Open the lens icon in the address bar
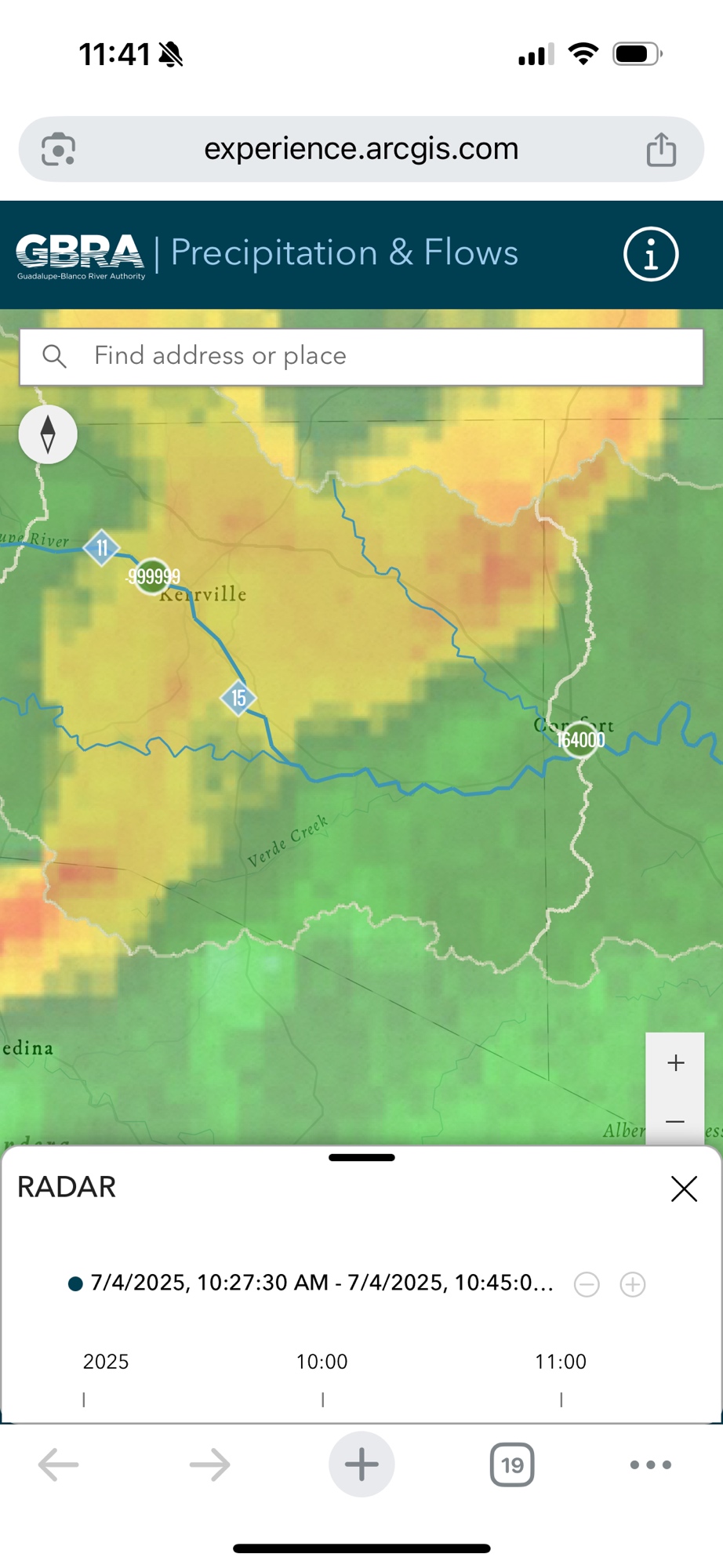 [x=59, y=149]
